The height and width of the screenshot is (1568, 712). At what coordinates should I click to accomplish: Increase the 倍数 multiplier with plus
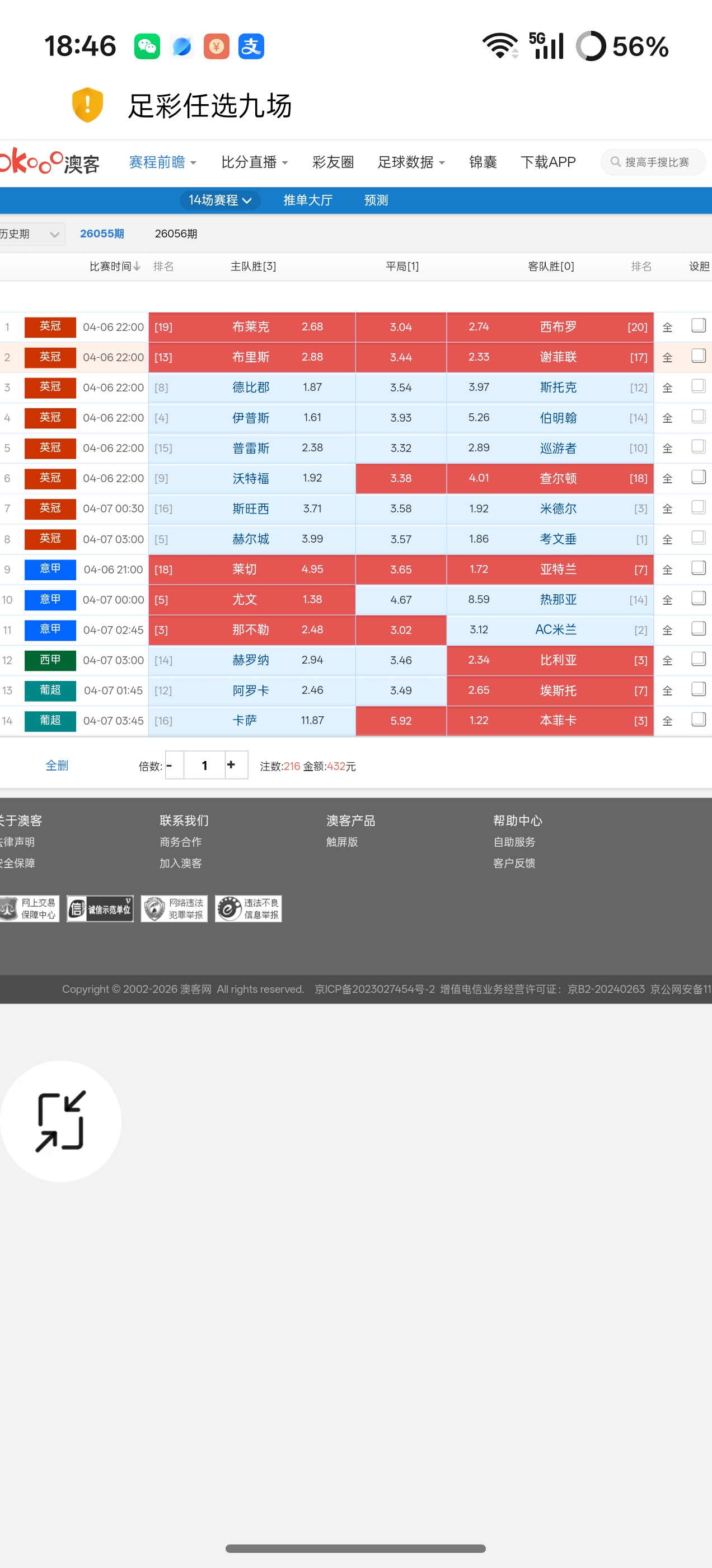[x=231, y=764]
